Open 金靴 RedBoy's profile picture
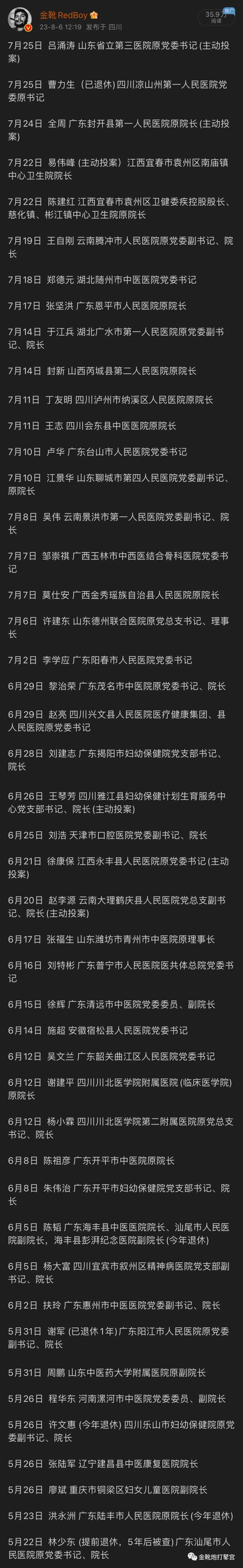The height and width of the screenshot is (1568, 243). click(x=19, y=19)
